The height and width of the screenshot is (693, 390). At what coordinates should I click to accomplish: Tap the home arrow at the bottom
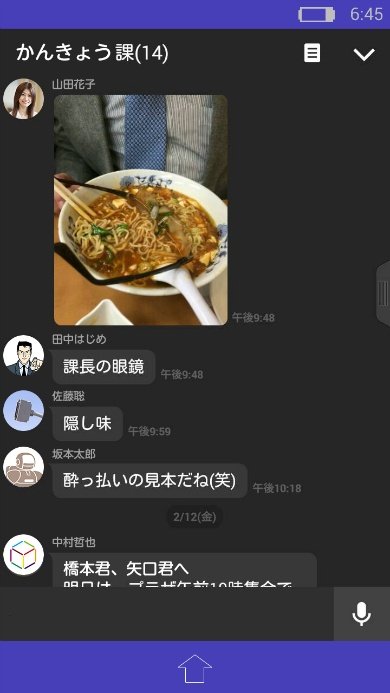click(x=195, y=668)
